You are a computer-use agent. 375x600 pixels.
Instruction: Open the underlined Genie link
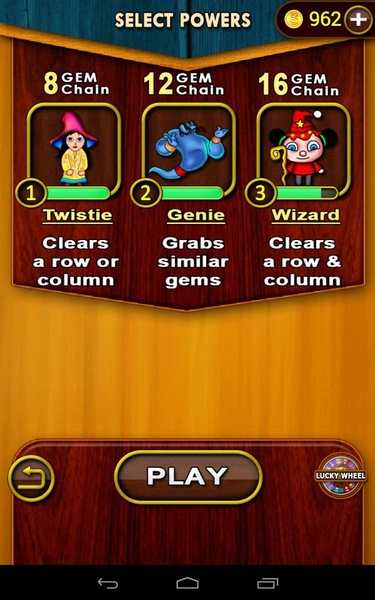coord(196,215)
